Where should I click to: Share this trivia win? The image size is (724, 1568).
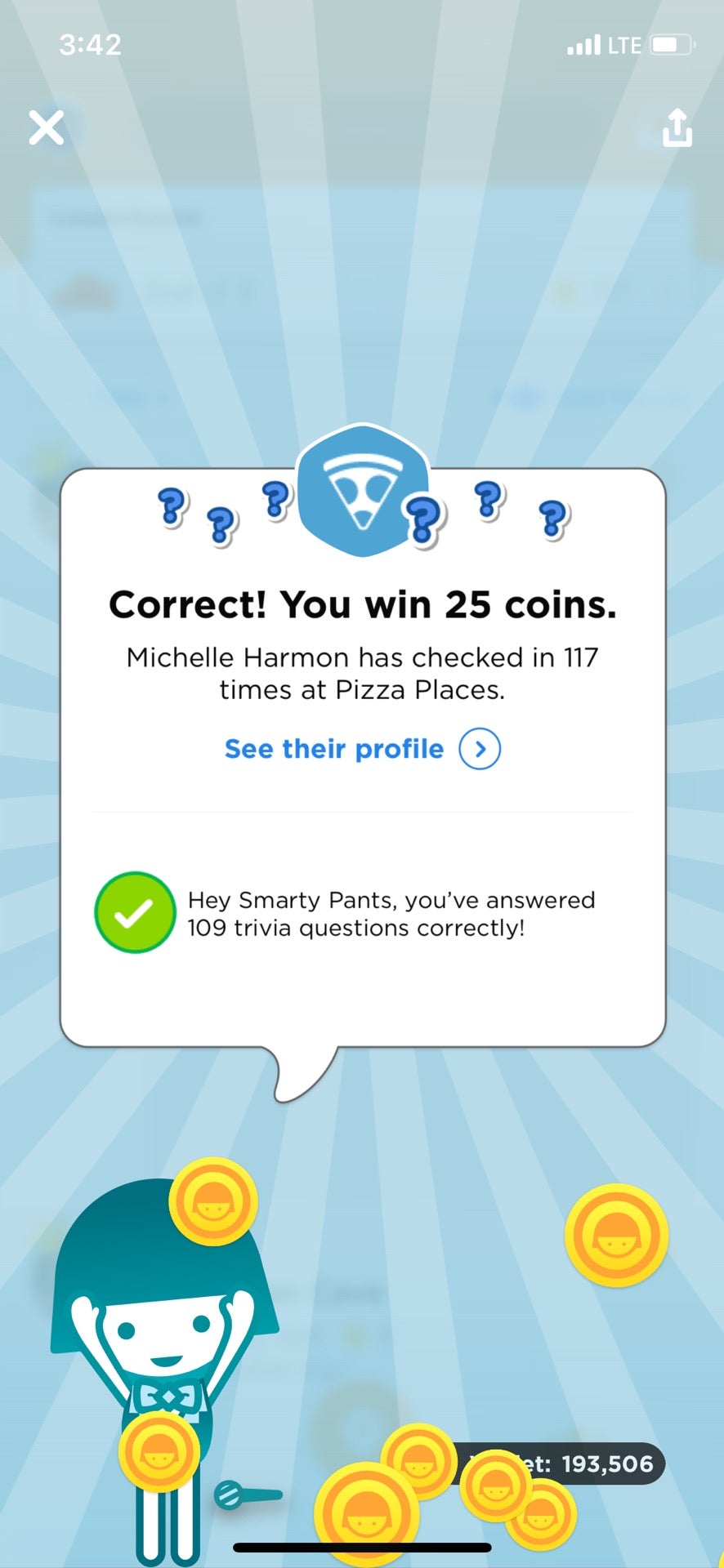click(677, 128)
